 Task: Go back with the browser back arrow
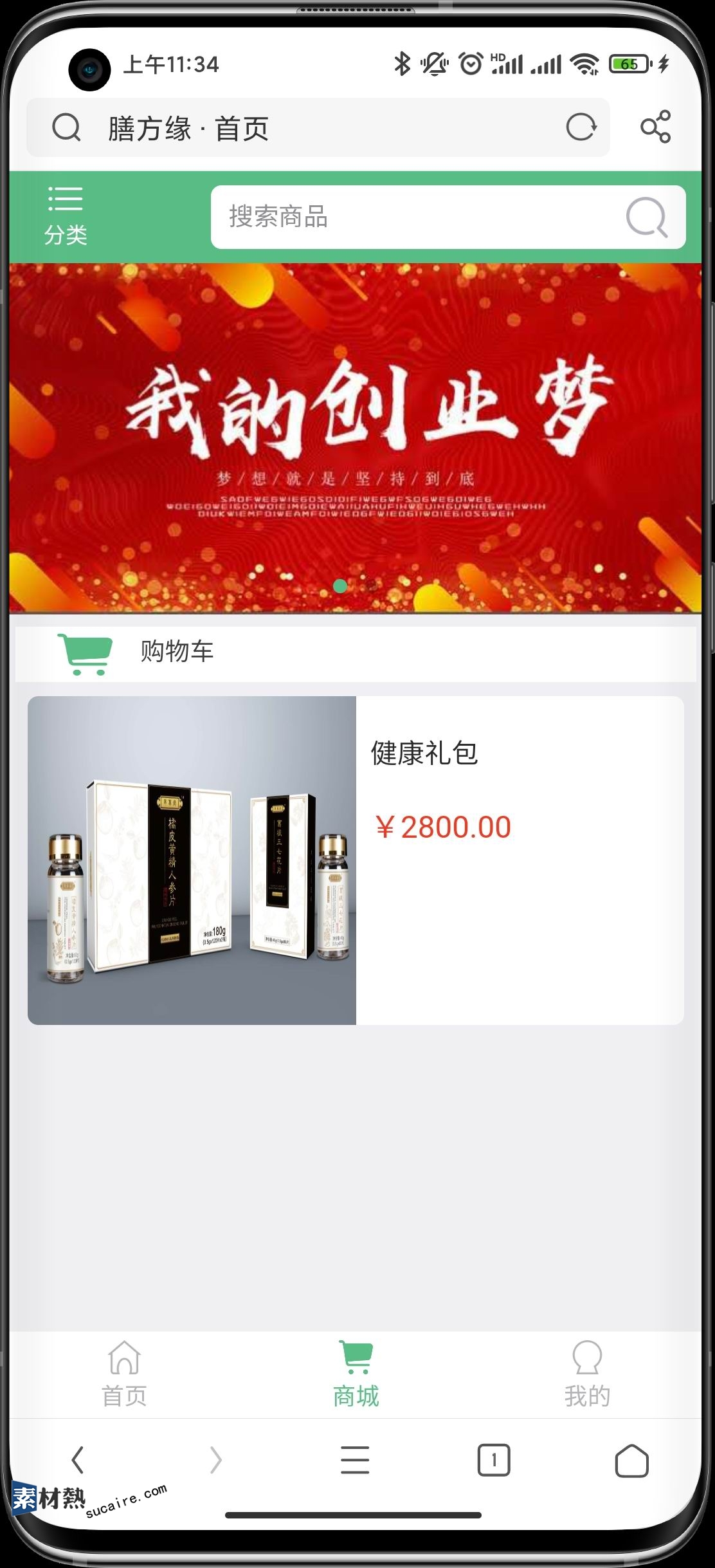point(78,1460)
